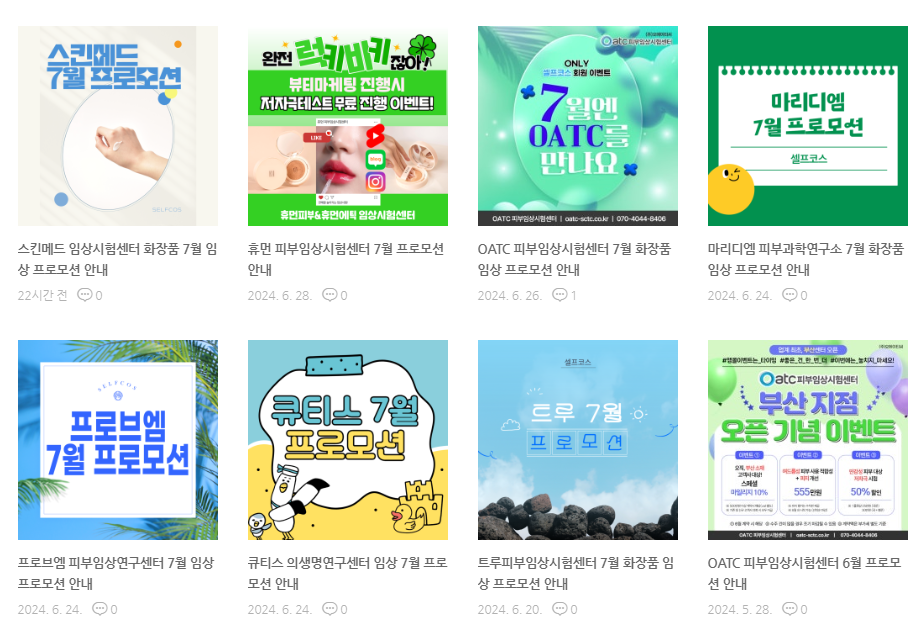Open the '7월엔 OATC를 만나요' thumbnail
The image size is (919, 635).
coord(578,126)
